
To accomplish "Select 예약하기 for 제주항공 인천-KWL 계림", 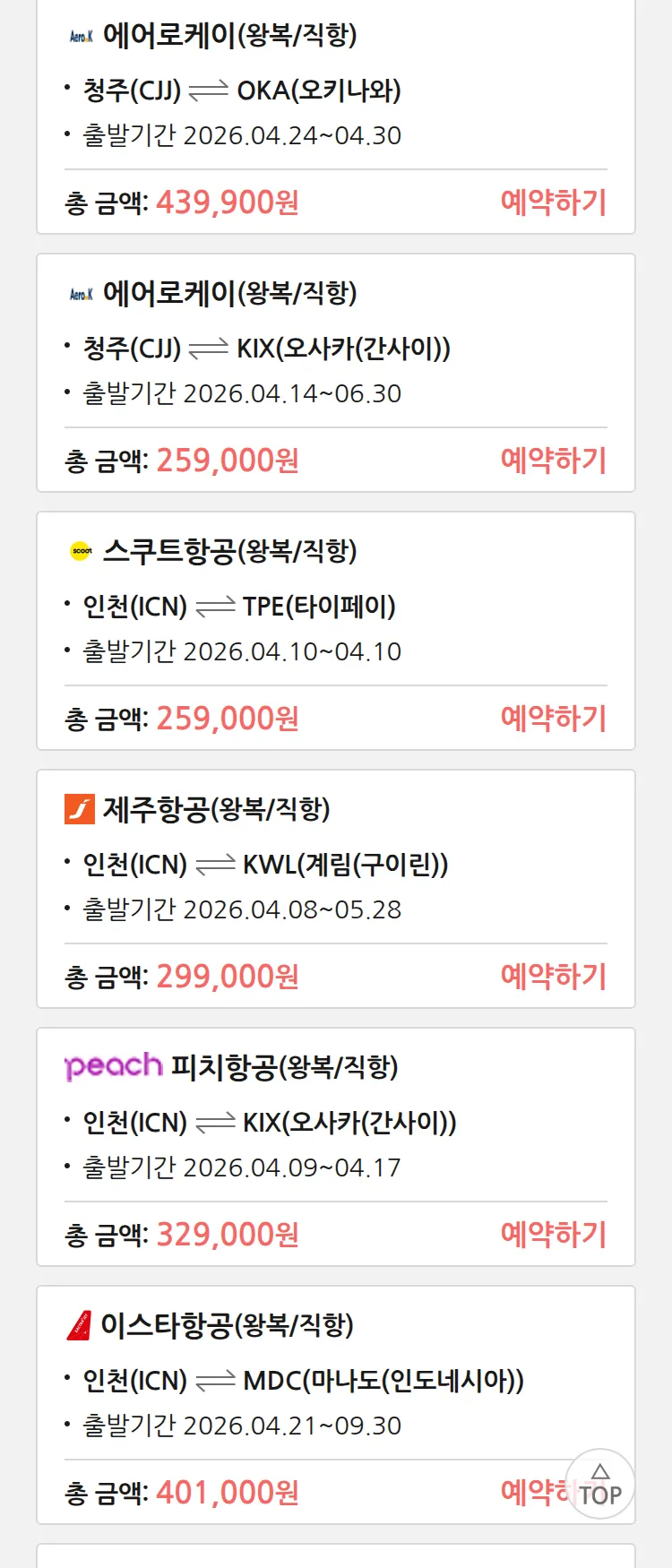I will 553,977.
